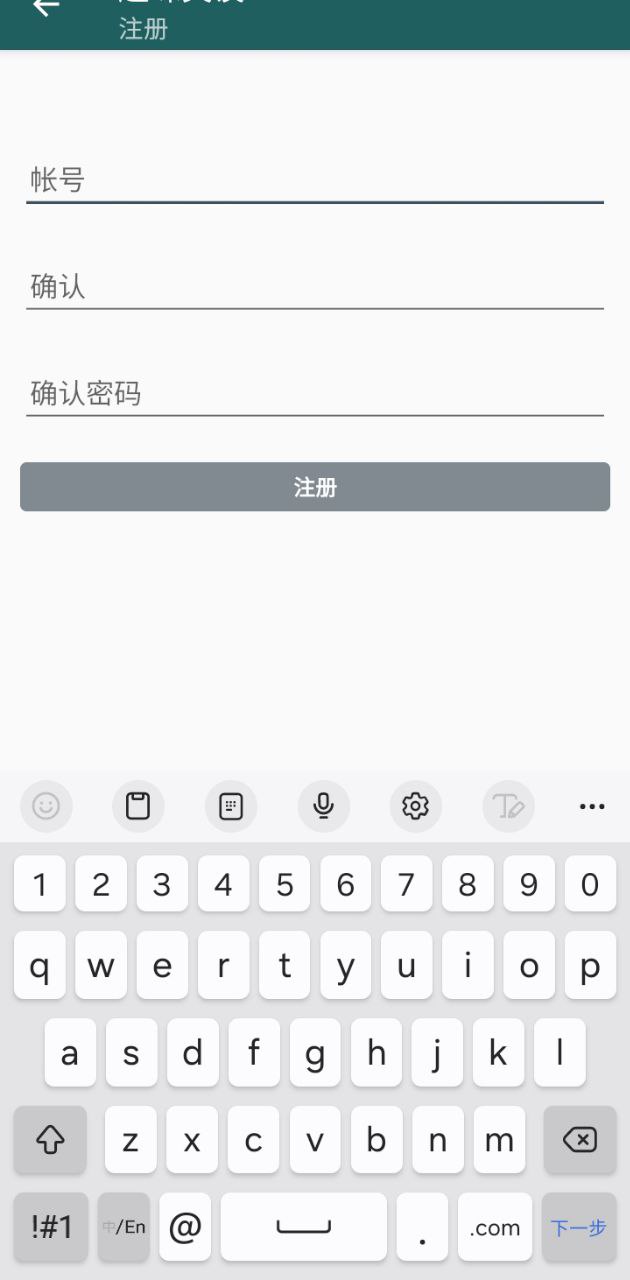Screen dimensions: 630x1280
Task: Tap the backspace key
Action: click(x=579, y=1139)
